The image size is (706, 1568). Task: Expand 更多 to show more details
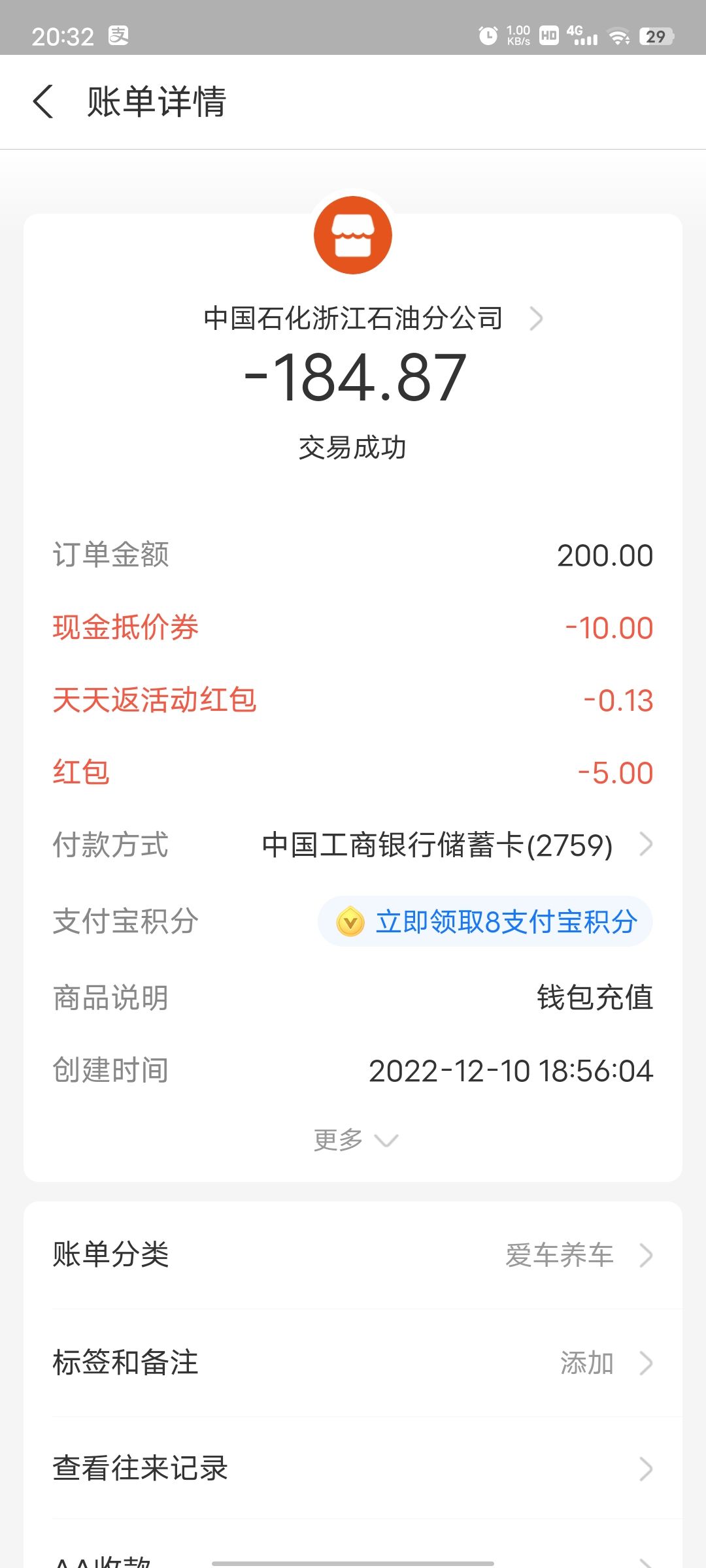tap(354, 1140)
